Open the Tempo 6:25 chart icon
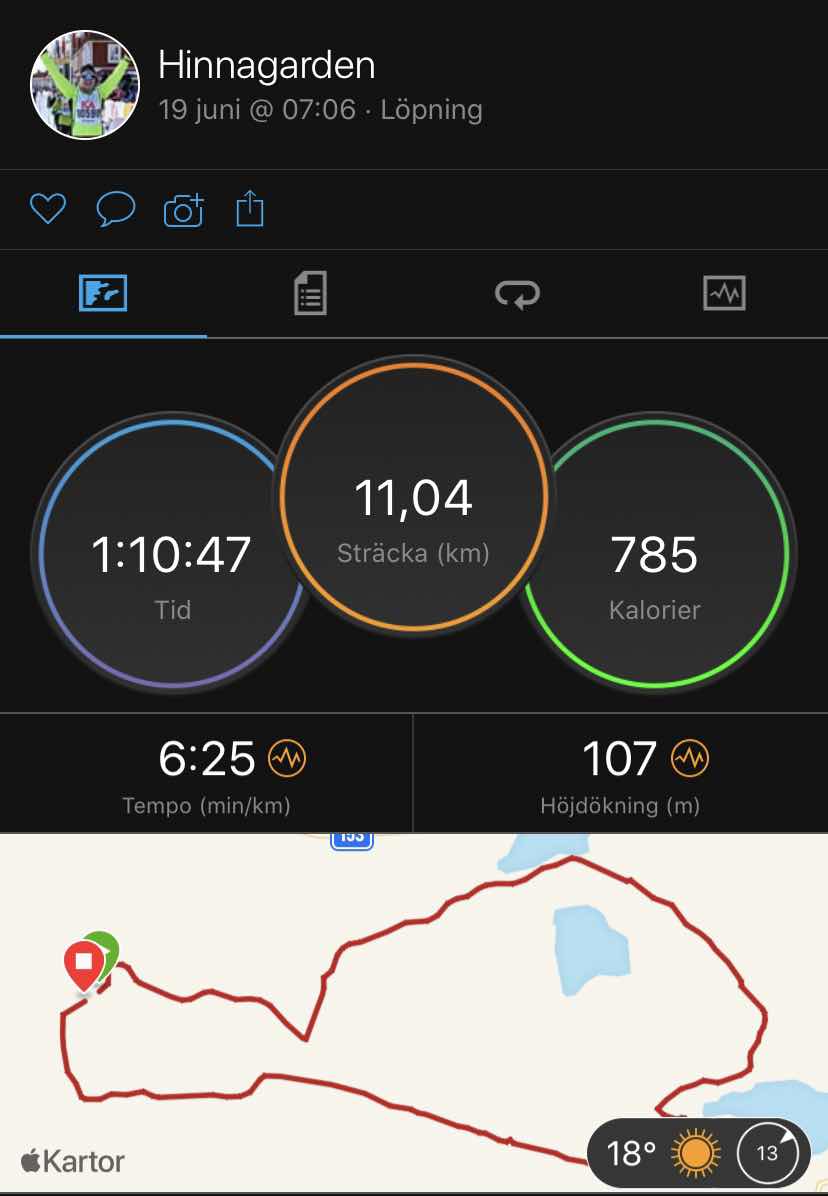828x1196 pixels. coord(288,760)
